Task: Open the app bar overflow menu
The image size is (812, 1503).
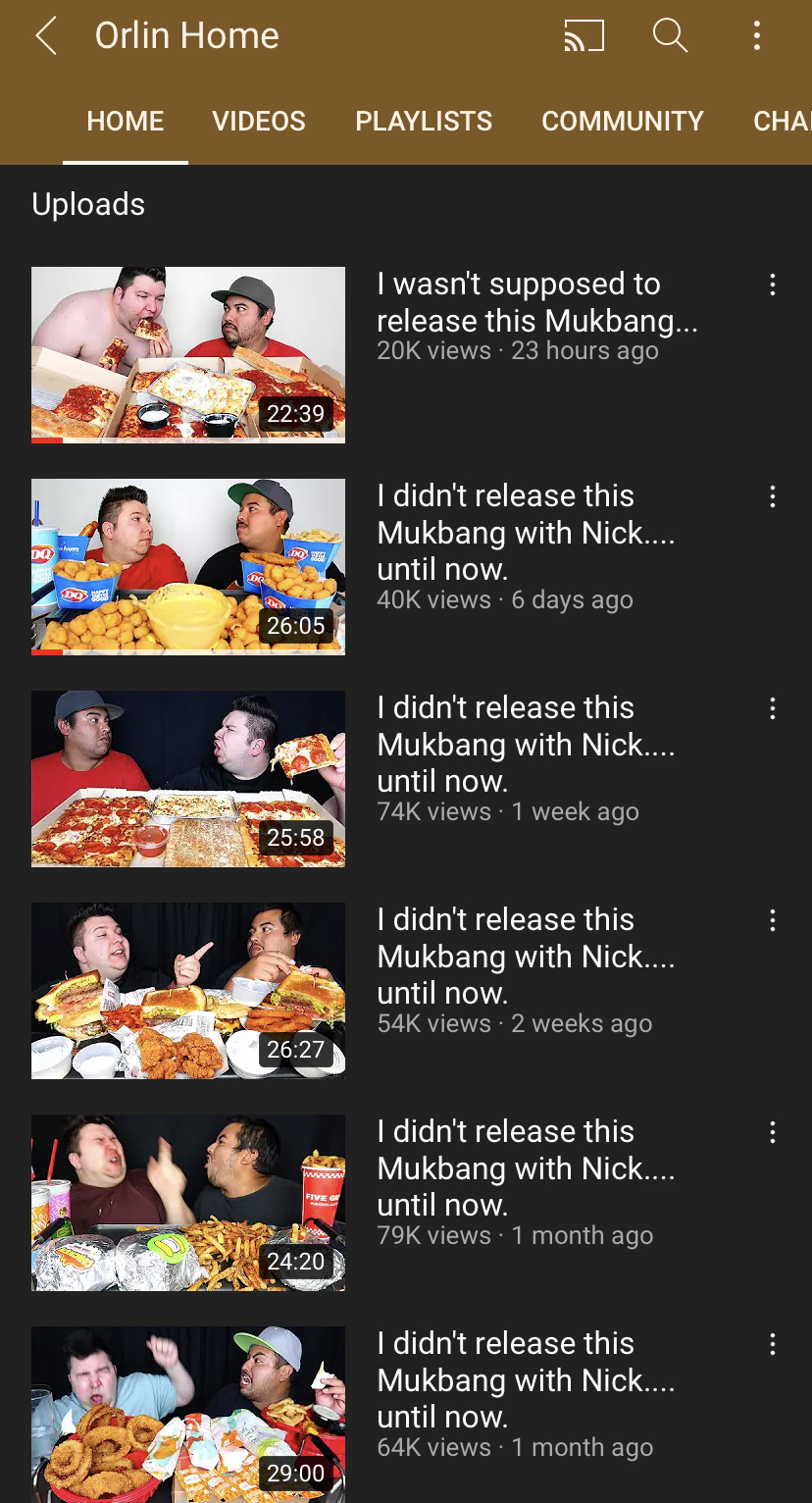Action: coord(756,36)
